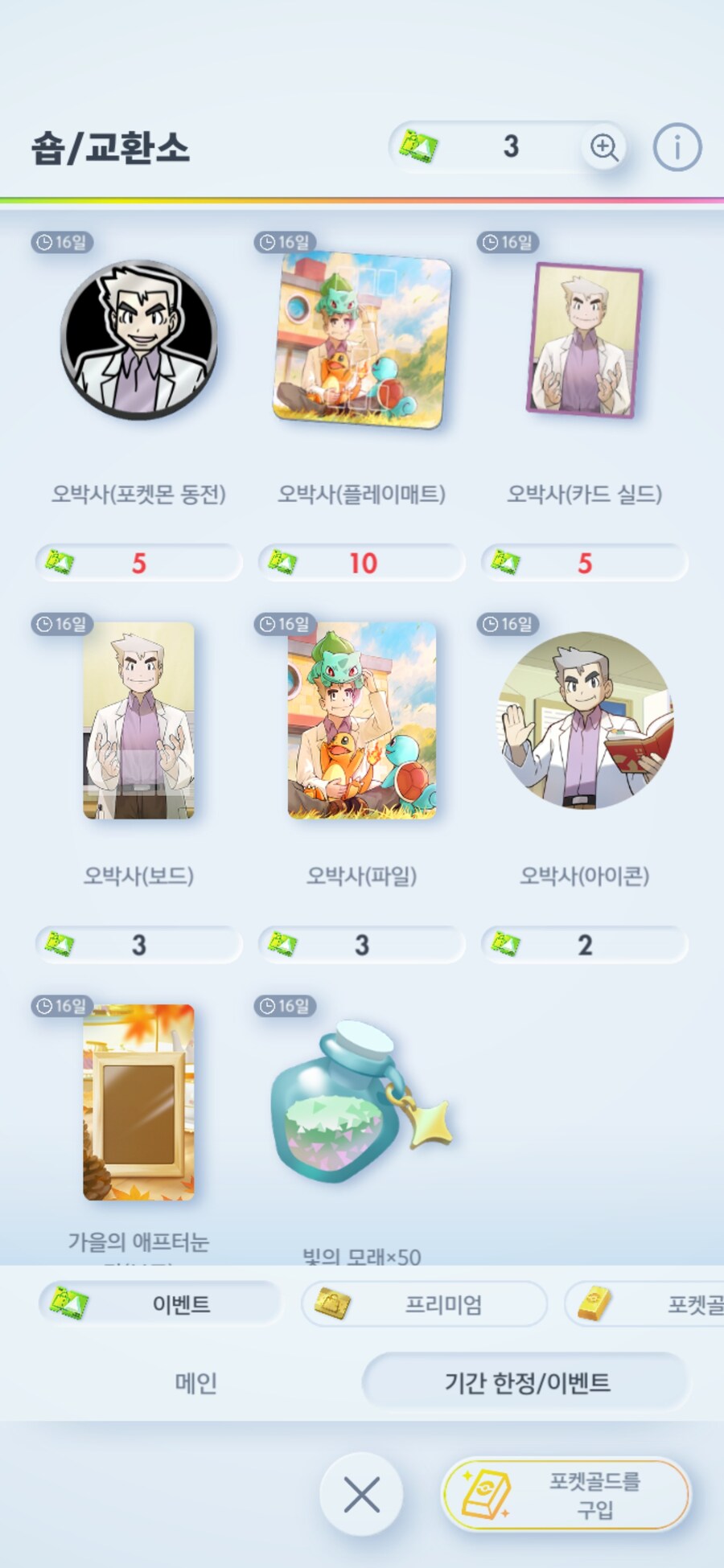Open the 오박사(보드) item

tap(138, 720)
